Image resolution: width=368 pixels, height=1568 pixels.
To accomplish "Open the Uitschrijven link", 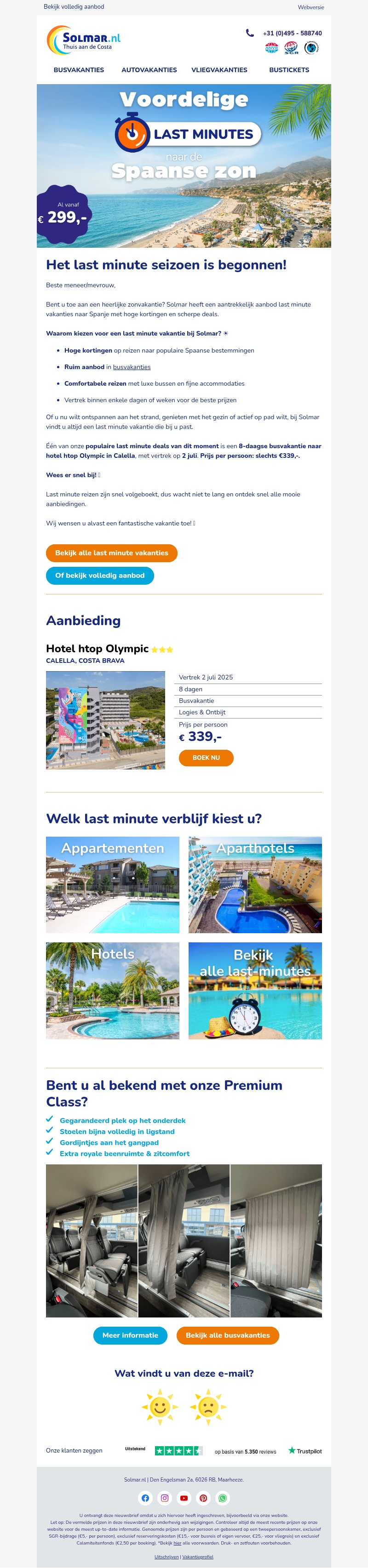I will point(167,1557).
